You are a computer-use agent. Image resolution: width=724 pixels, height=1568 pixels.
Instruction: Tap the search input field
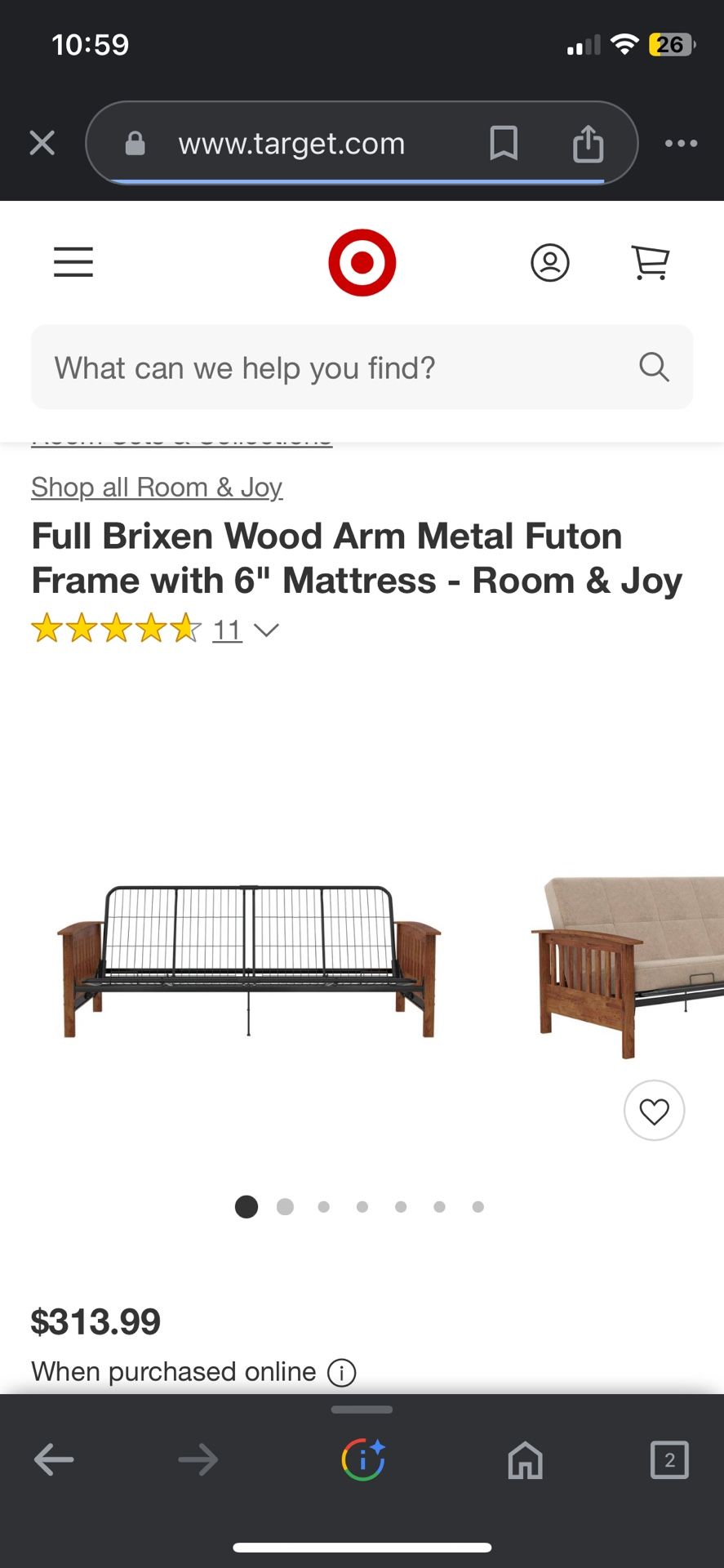coord(326,367)
